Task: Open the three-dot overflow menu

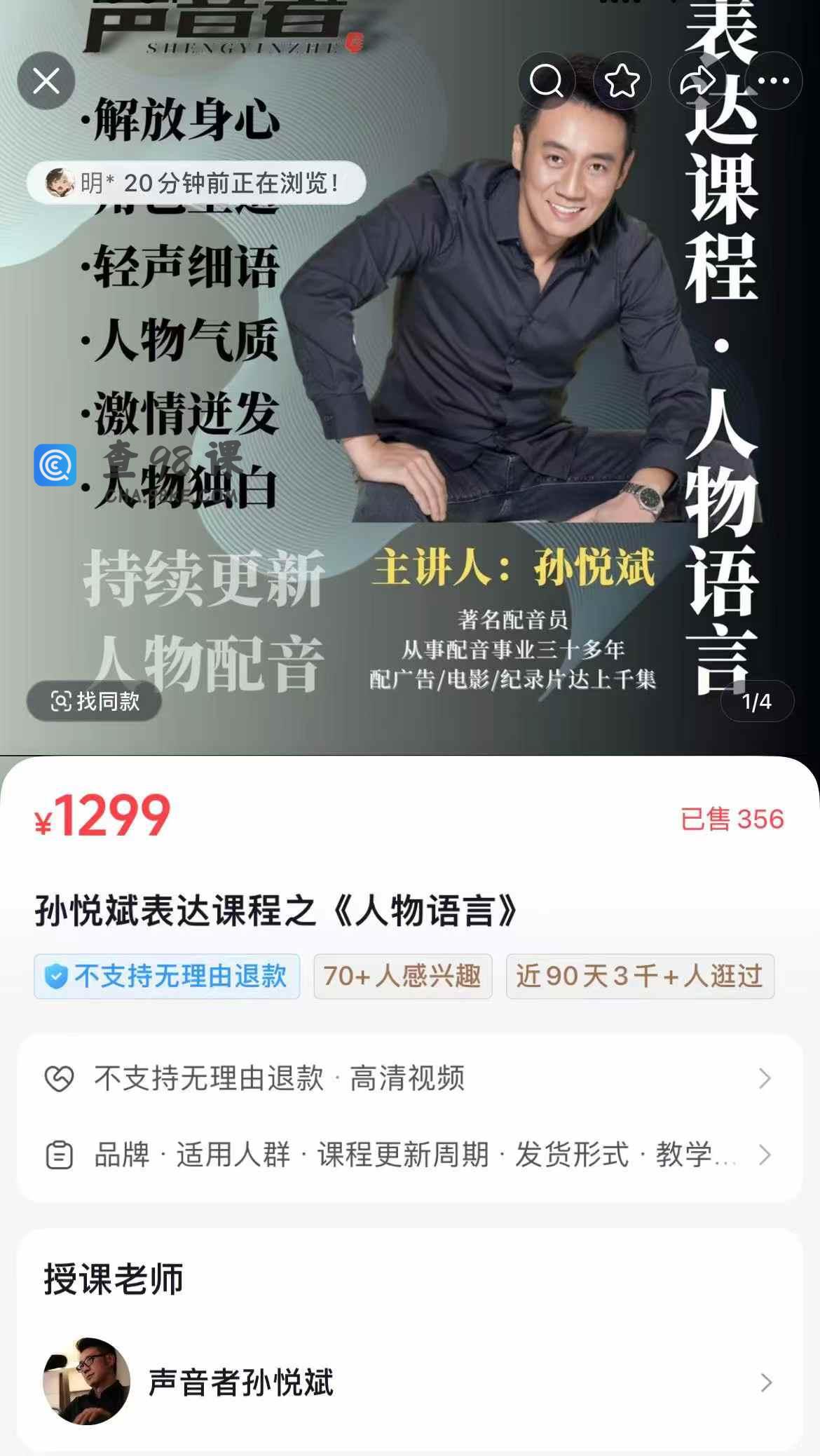Action: 773,81
